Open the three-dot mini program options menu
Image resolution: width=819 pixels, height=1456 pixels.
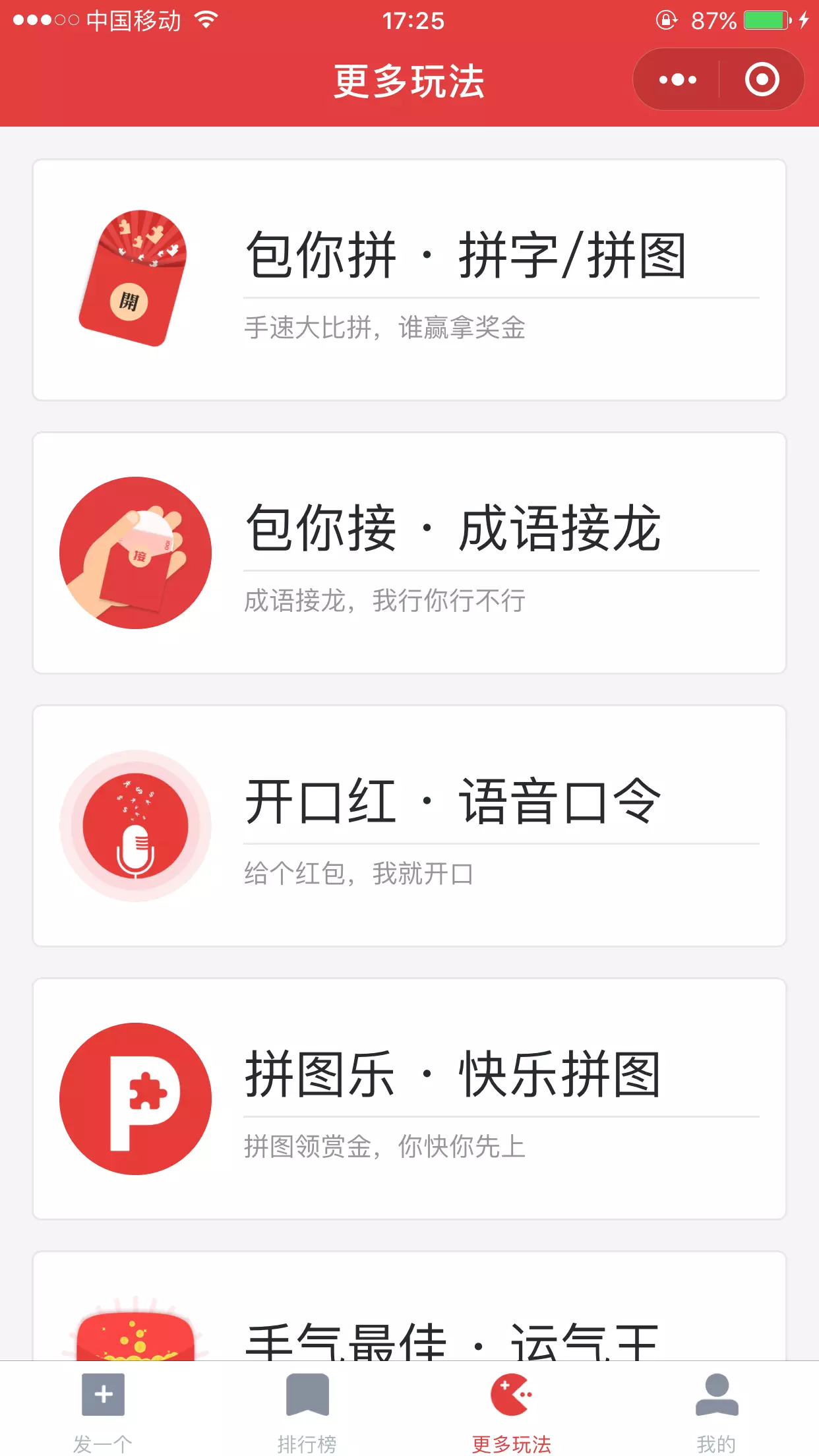click(x=677, y=79)
